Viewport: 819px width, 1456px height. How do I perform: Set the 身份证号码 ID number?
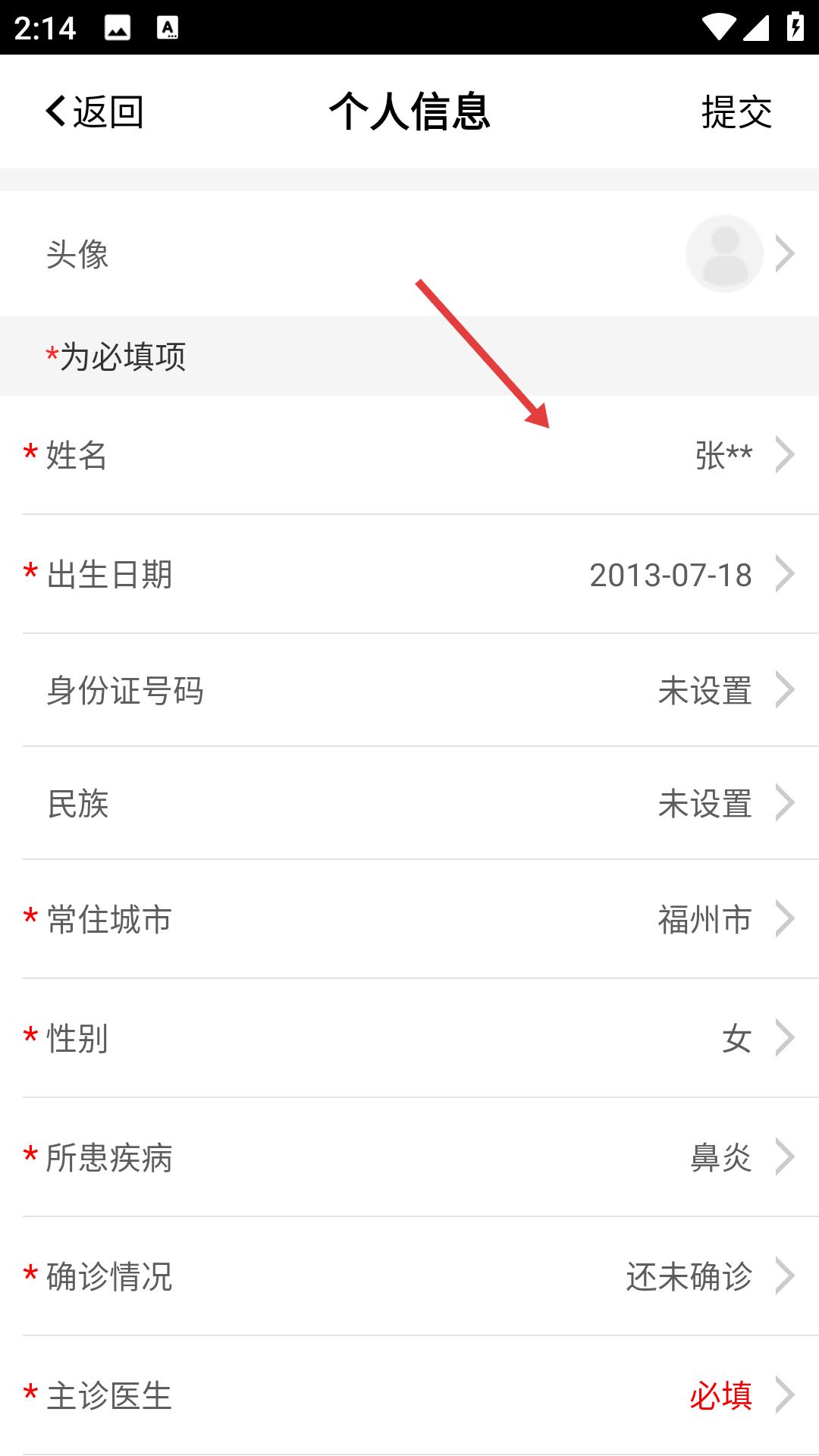(409, 690)
